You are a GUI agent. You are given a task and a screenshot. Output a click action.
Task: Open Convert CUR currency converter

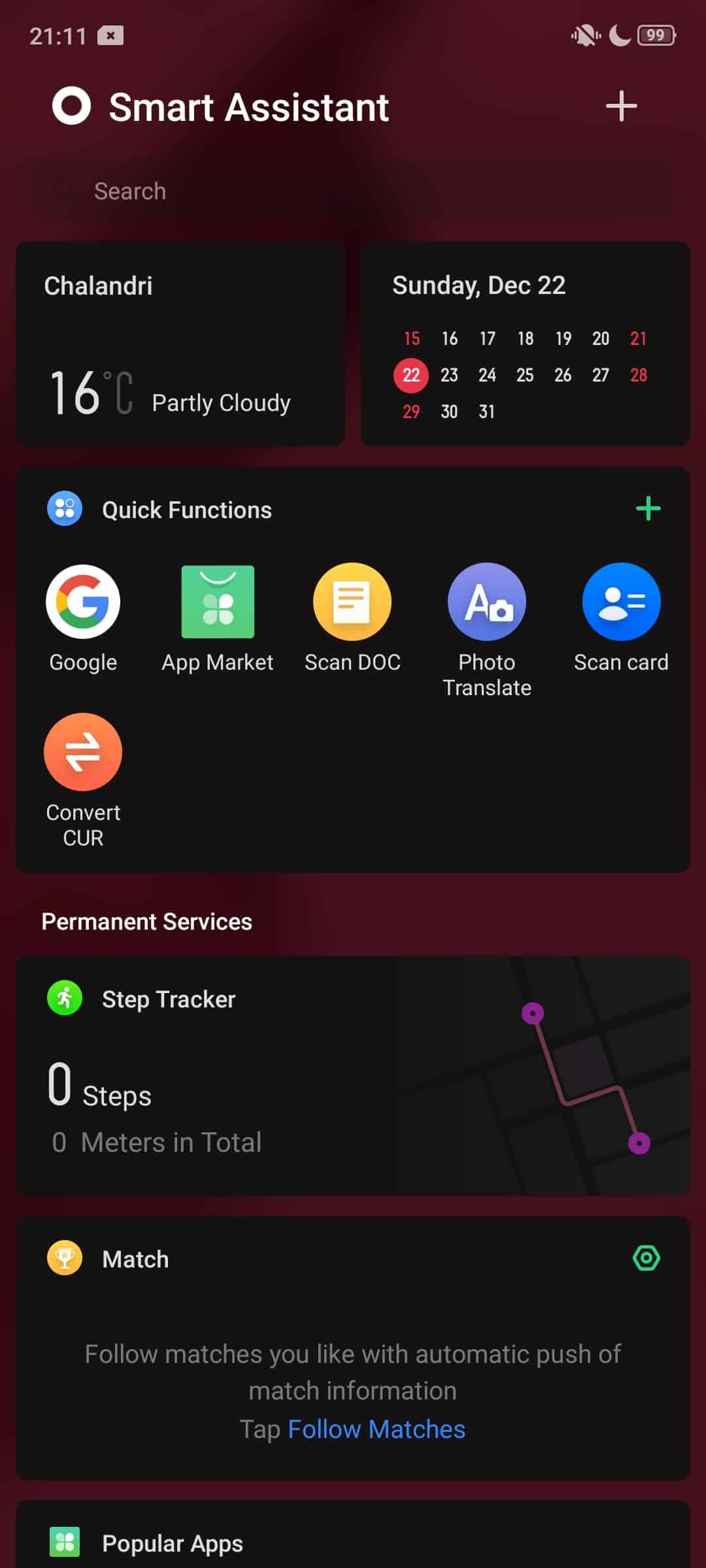pyautogui.click(x=83, y=781)
